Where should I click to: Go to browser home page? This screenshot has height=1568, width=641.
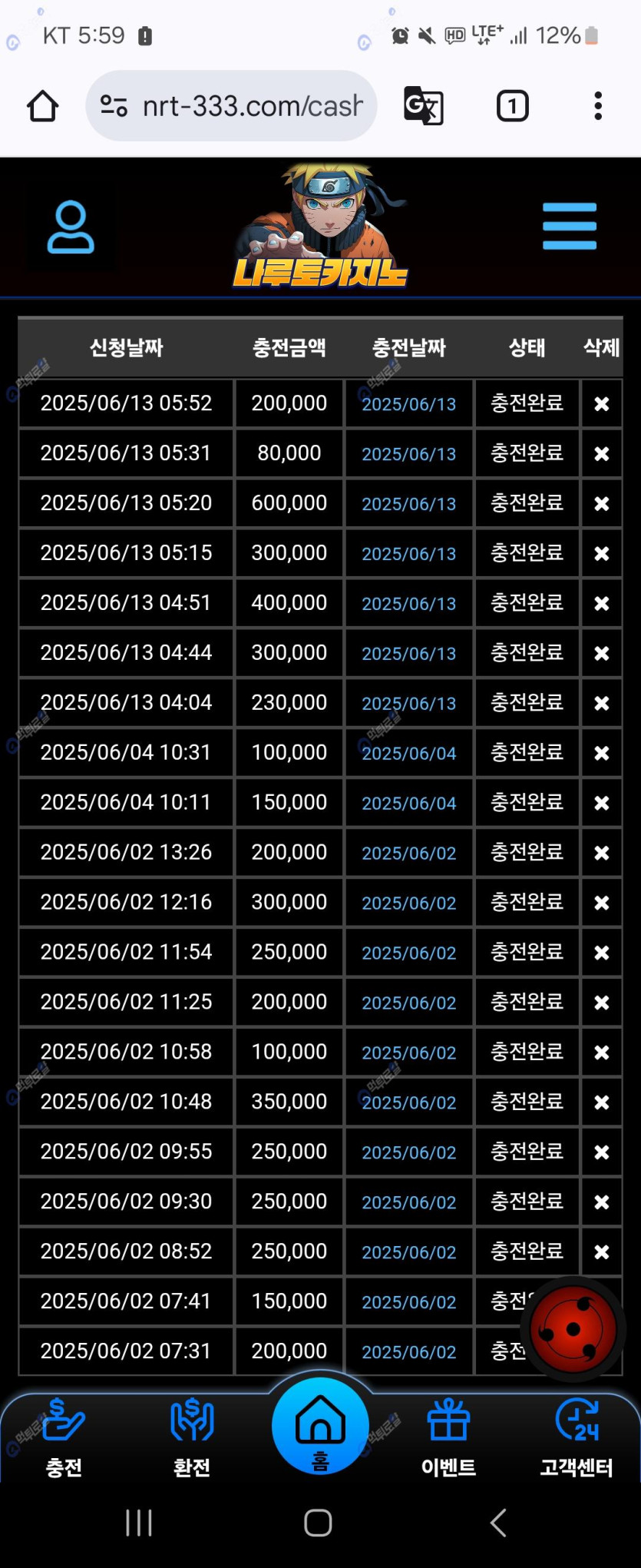coord(43,106)
